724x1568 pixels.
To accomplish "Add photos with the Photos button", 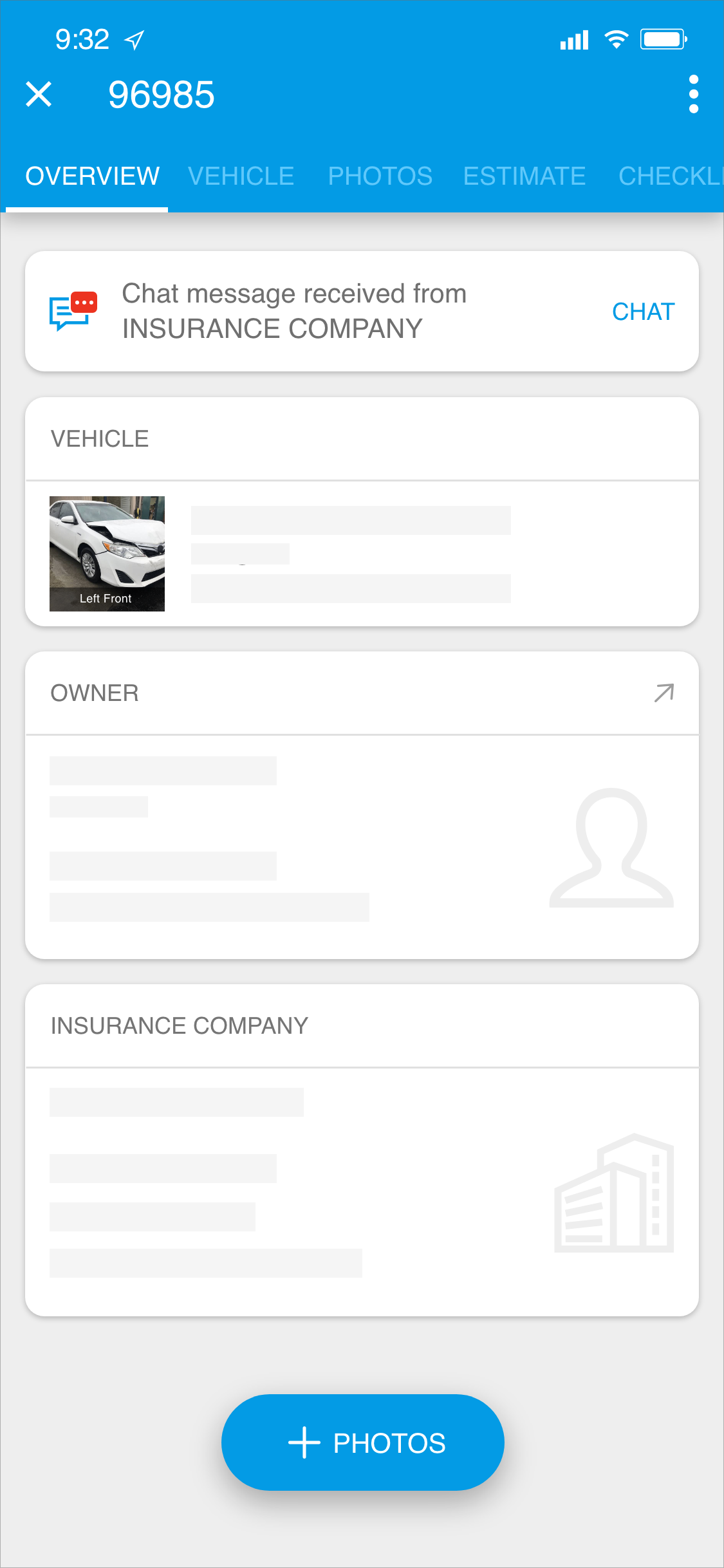I will pos(362,1442).
